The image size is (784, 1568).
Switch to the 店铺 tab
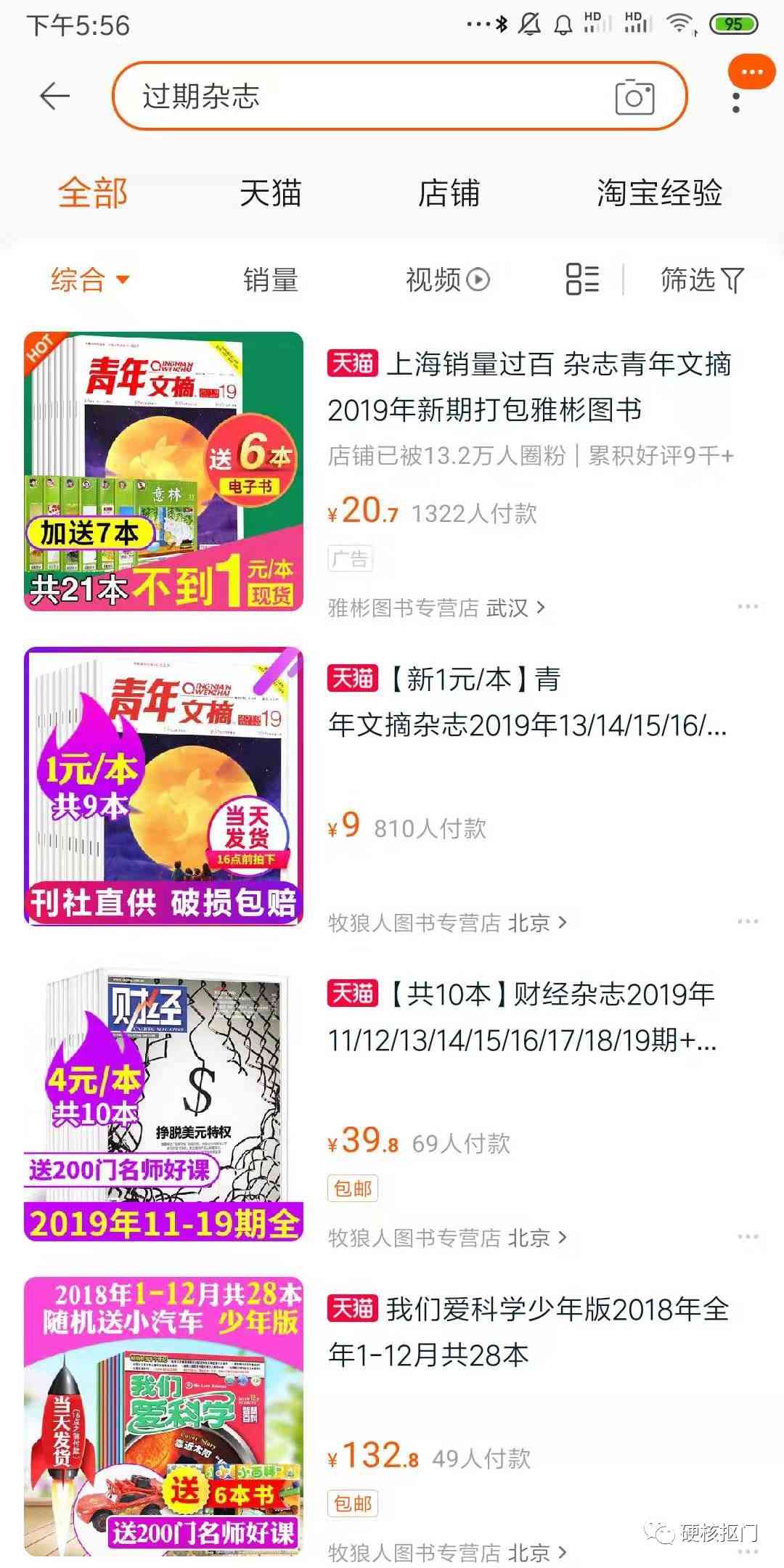pos(449,194)
